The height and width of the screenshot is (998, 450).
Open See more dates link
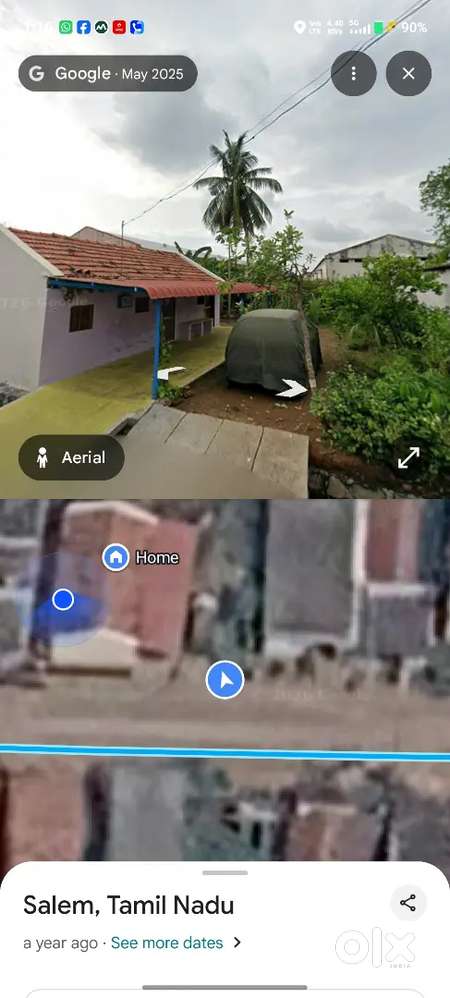click(167, 943)
